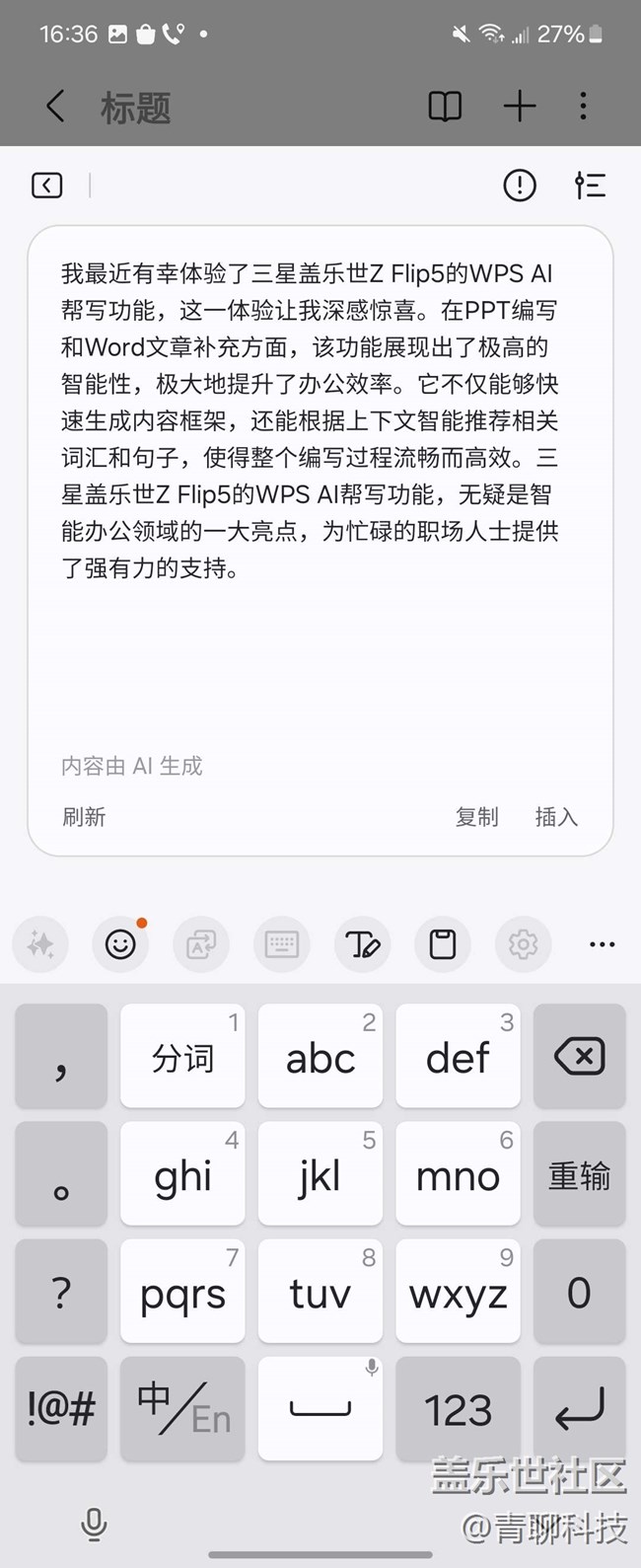
Task: Open the !@# symbols keyboard
Action: point(61,1409)
